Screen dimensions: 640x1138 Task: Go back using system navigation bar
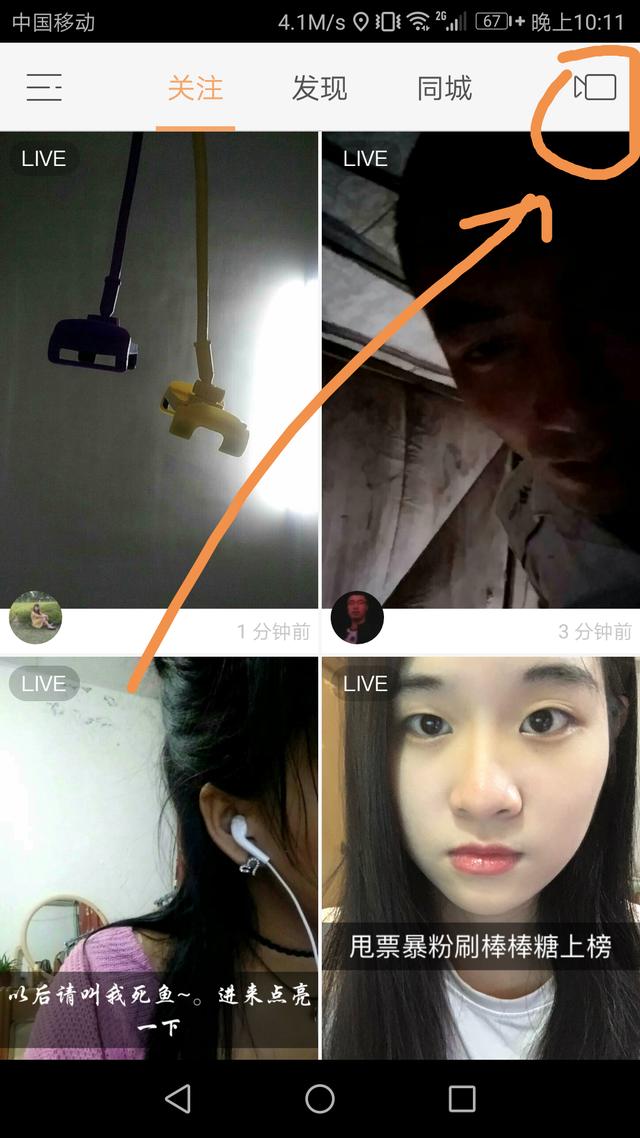178,1098
